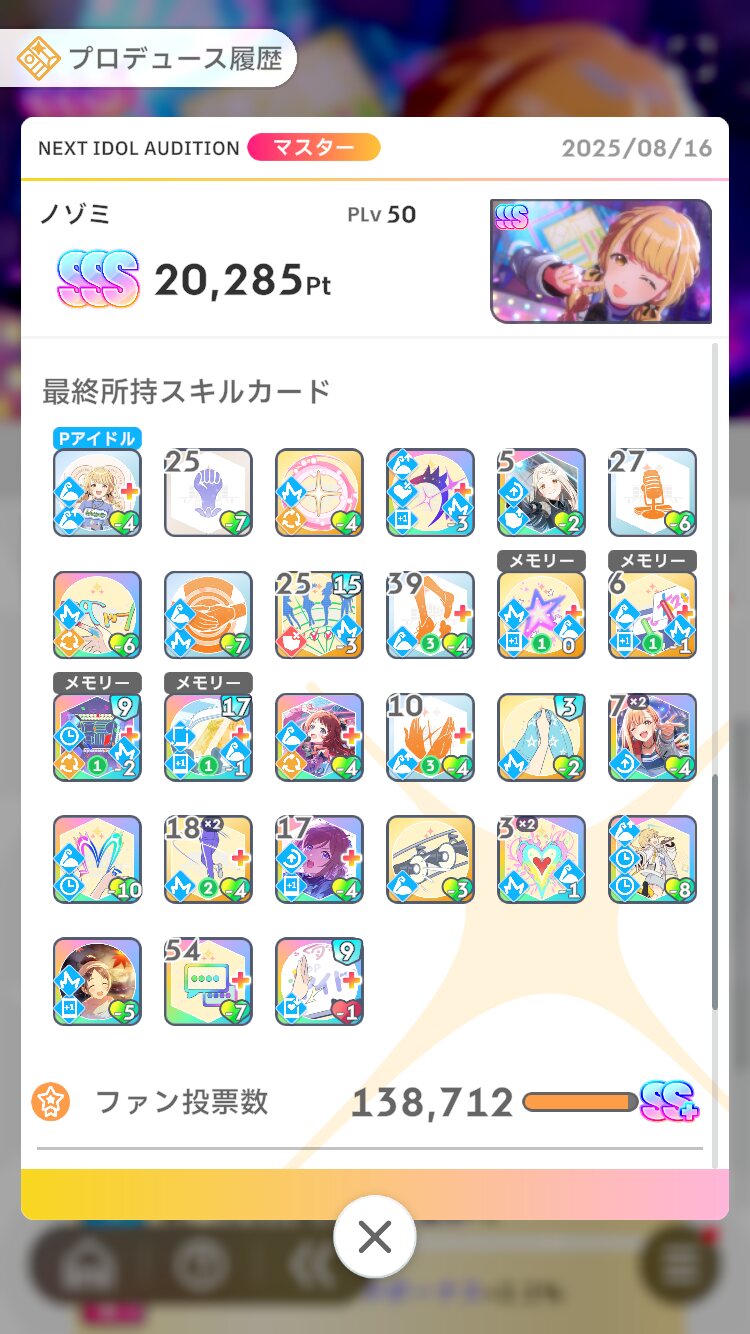Screen dimensions: 750x1334
Task: Open the handshake skill card costing 7
Action: (208, 615)
